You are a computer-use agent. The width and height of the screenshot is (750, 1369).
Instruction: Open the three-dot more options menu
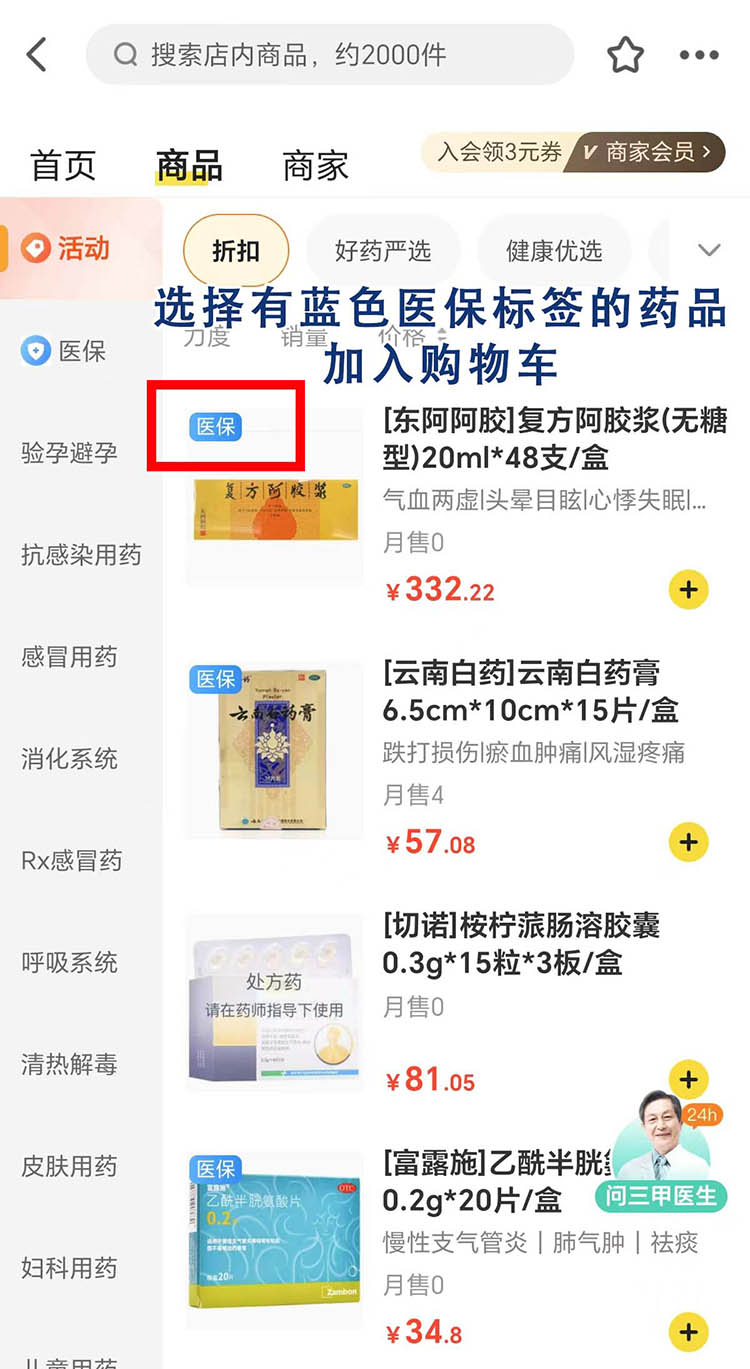point(700,55)
